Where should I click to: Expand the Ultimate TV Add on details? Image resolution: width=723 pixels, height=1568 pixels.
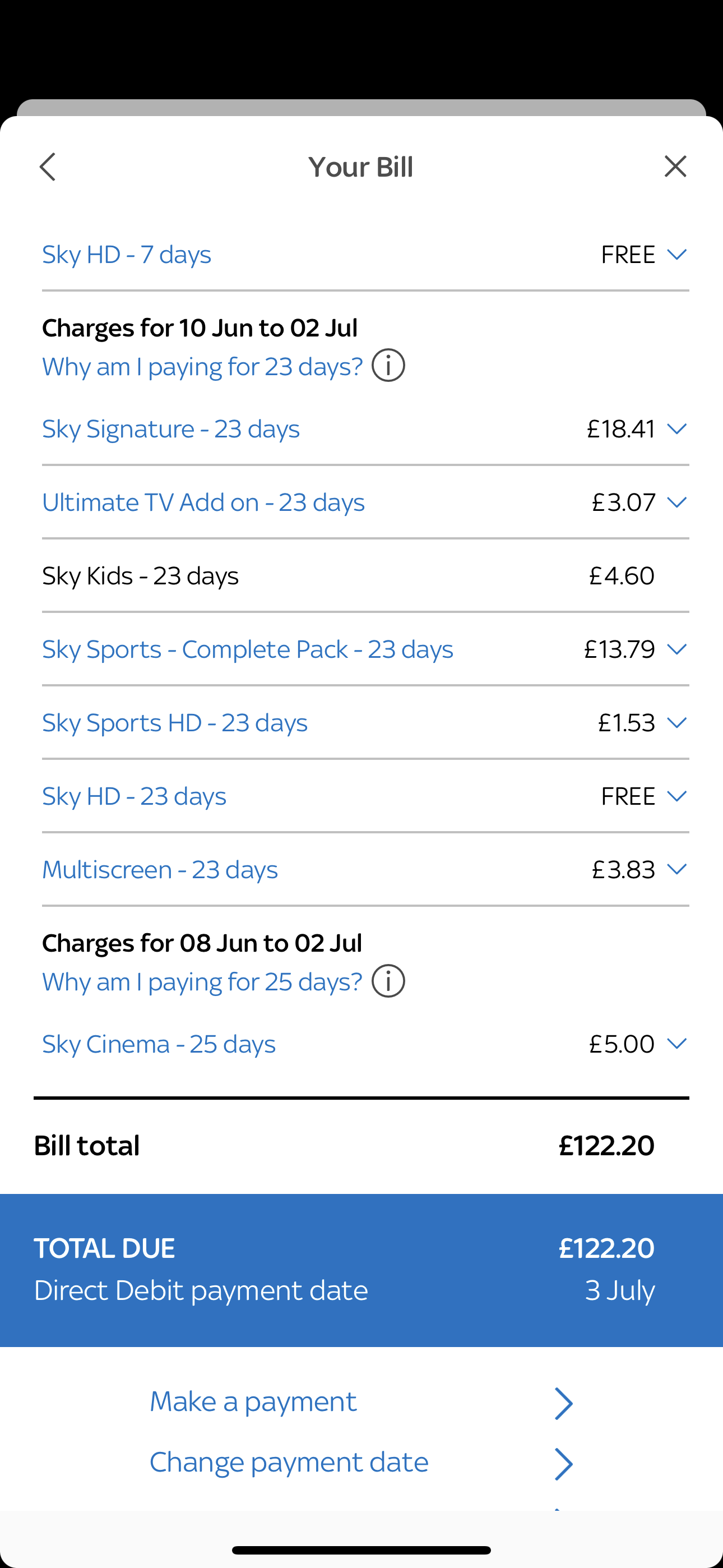[x=676, y=503]
